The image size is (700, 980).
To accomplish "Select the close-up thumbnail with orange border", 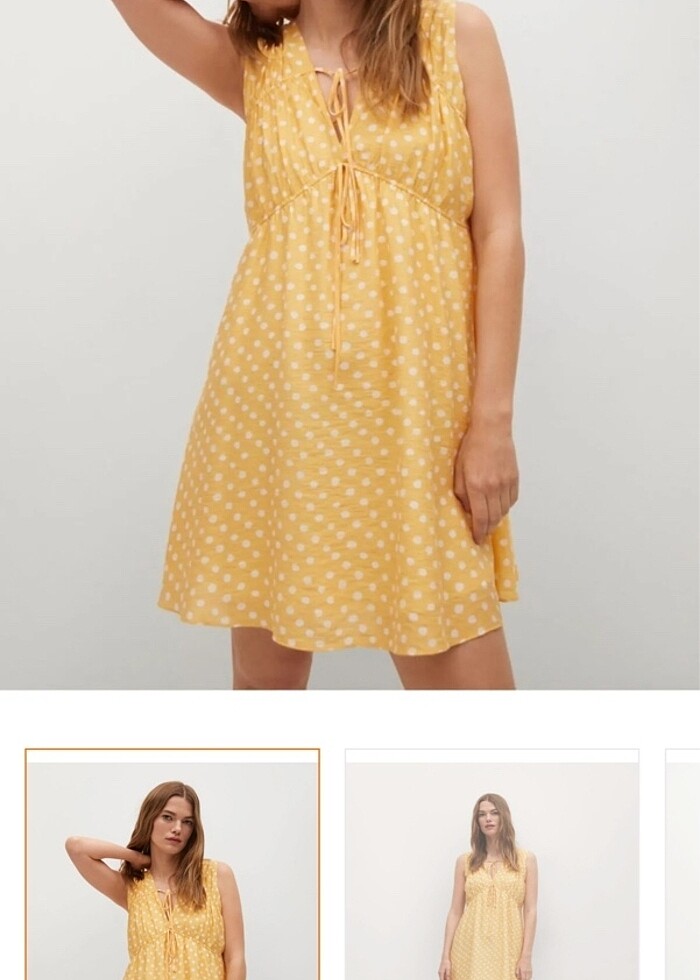I will tap(172, 865).
